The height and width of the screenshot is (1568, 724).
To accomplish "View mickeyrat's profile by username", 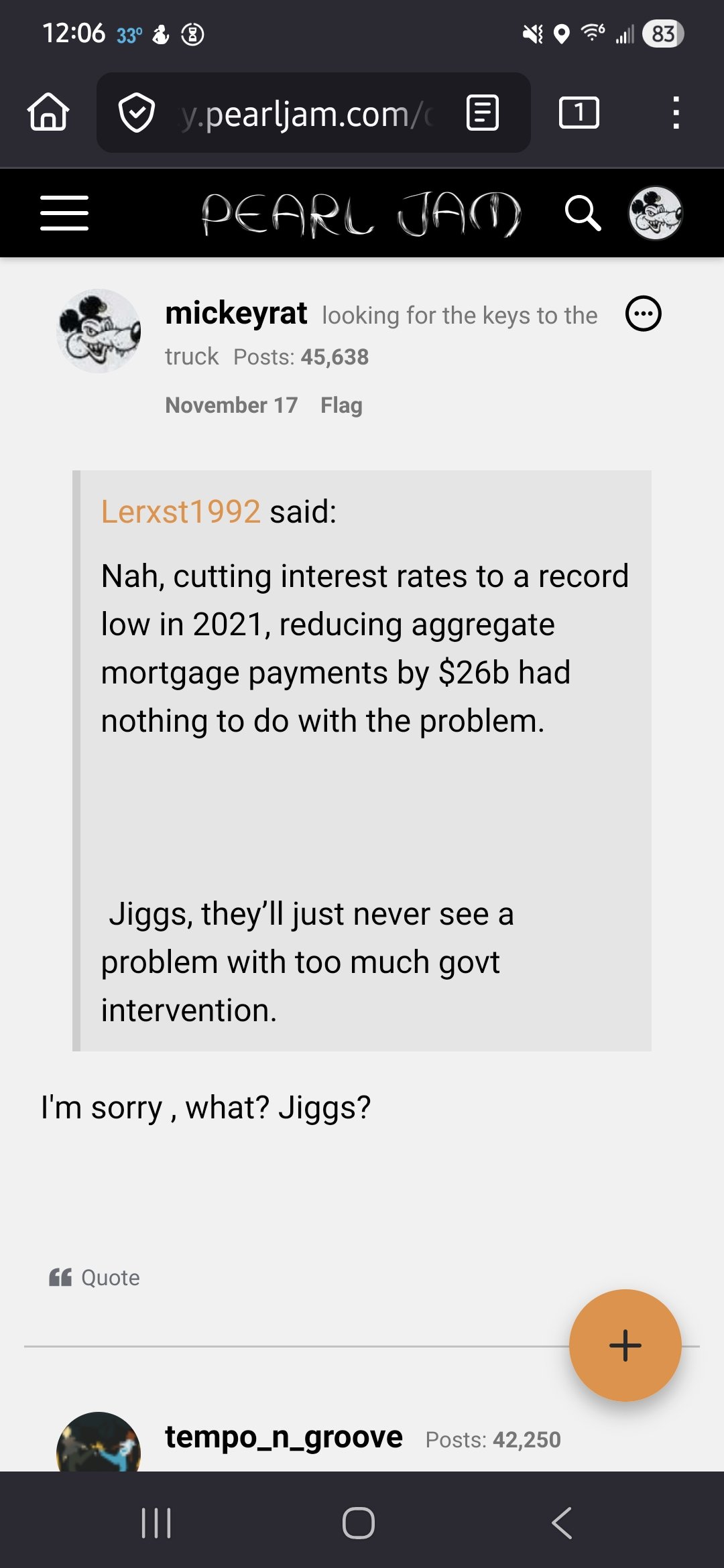I will point(236,313).
